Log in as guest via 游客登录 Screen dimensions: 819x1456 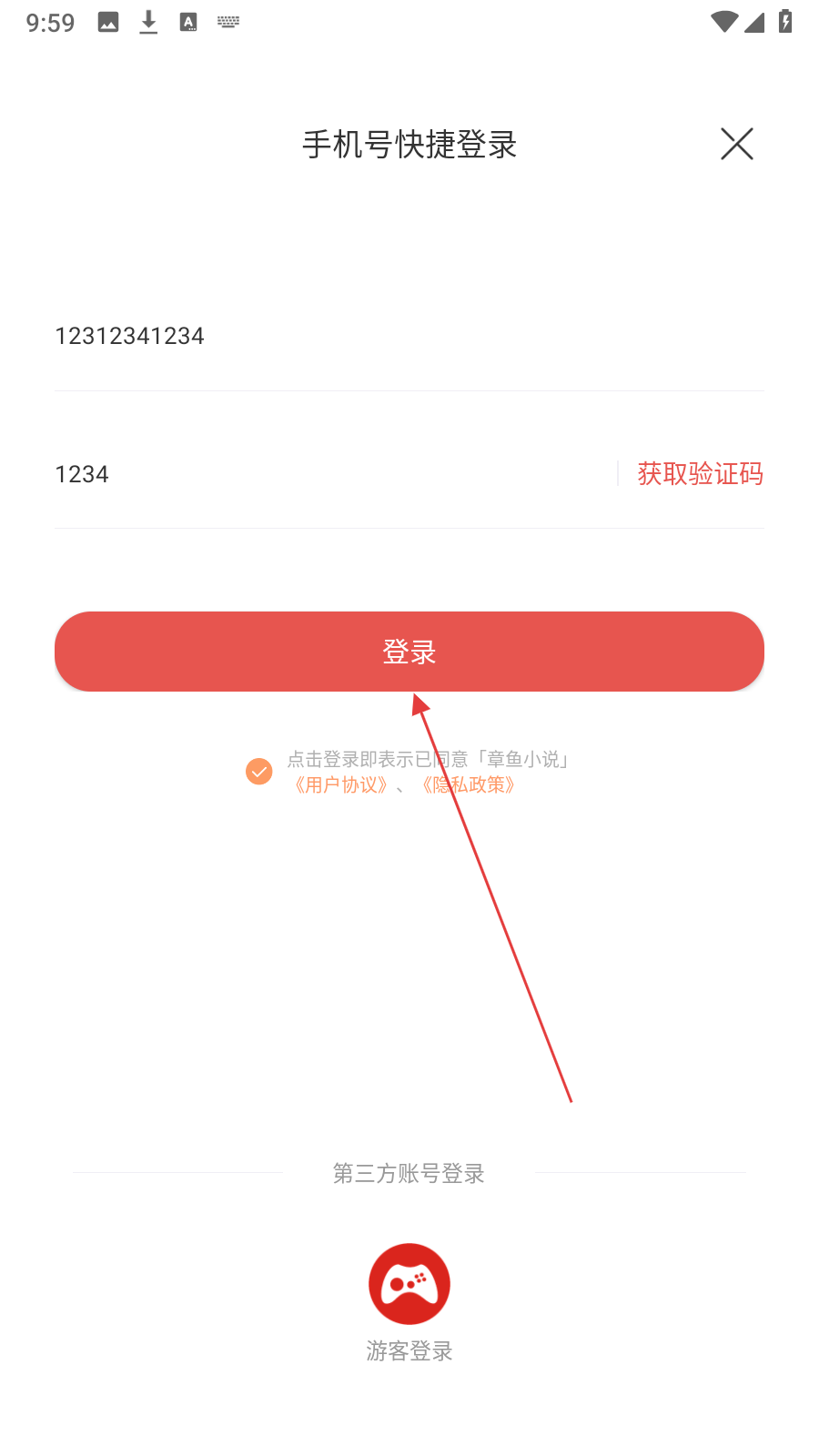[409, 1285]
